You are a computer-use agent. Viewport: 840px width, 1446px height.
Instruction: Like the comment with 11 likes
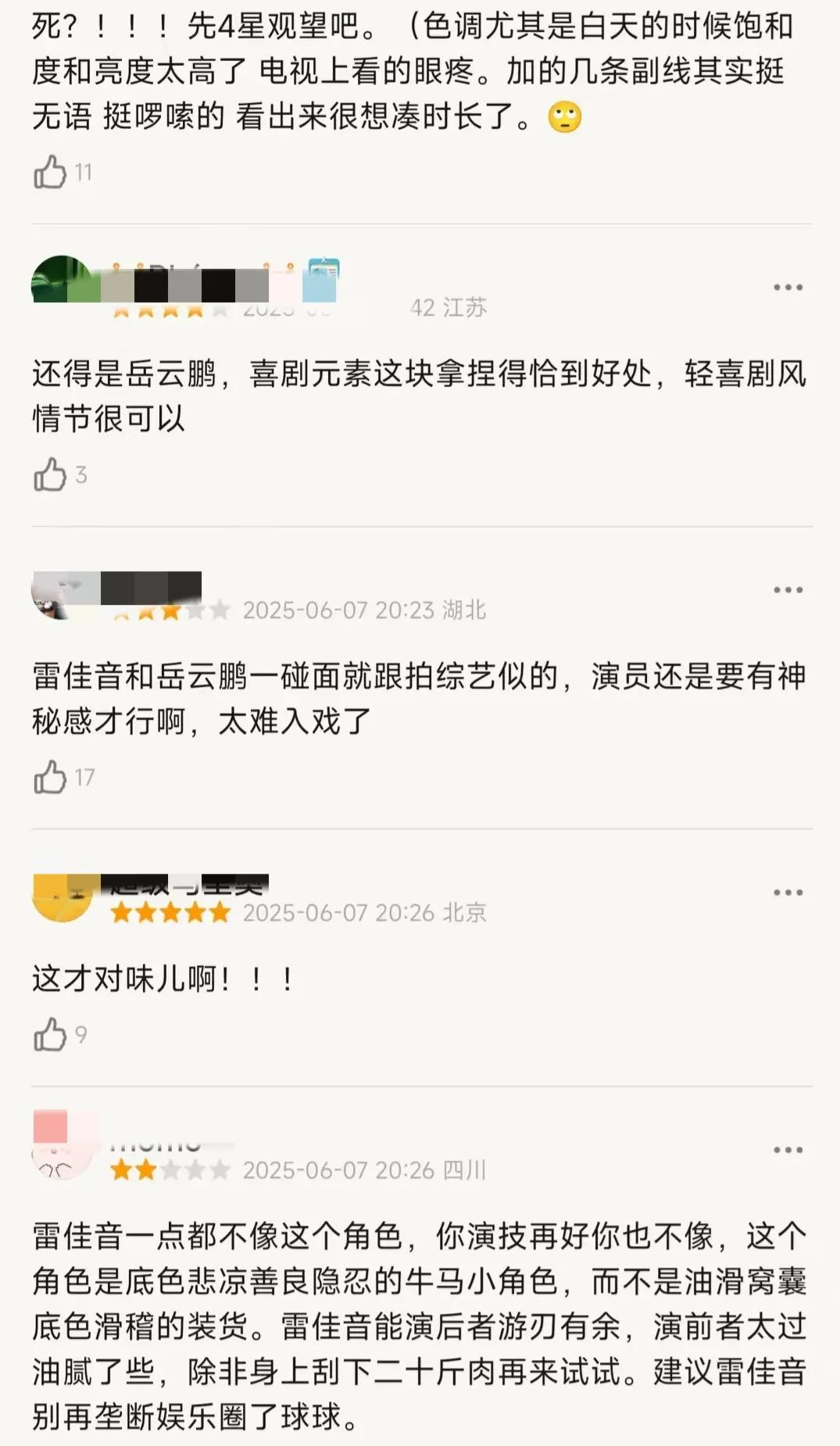50,172
